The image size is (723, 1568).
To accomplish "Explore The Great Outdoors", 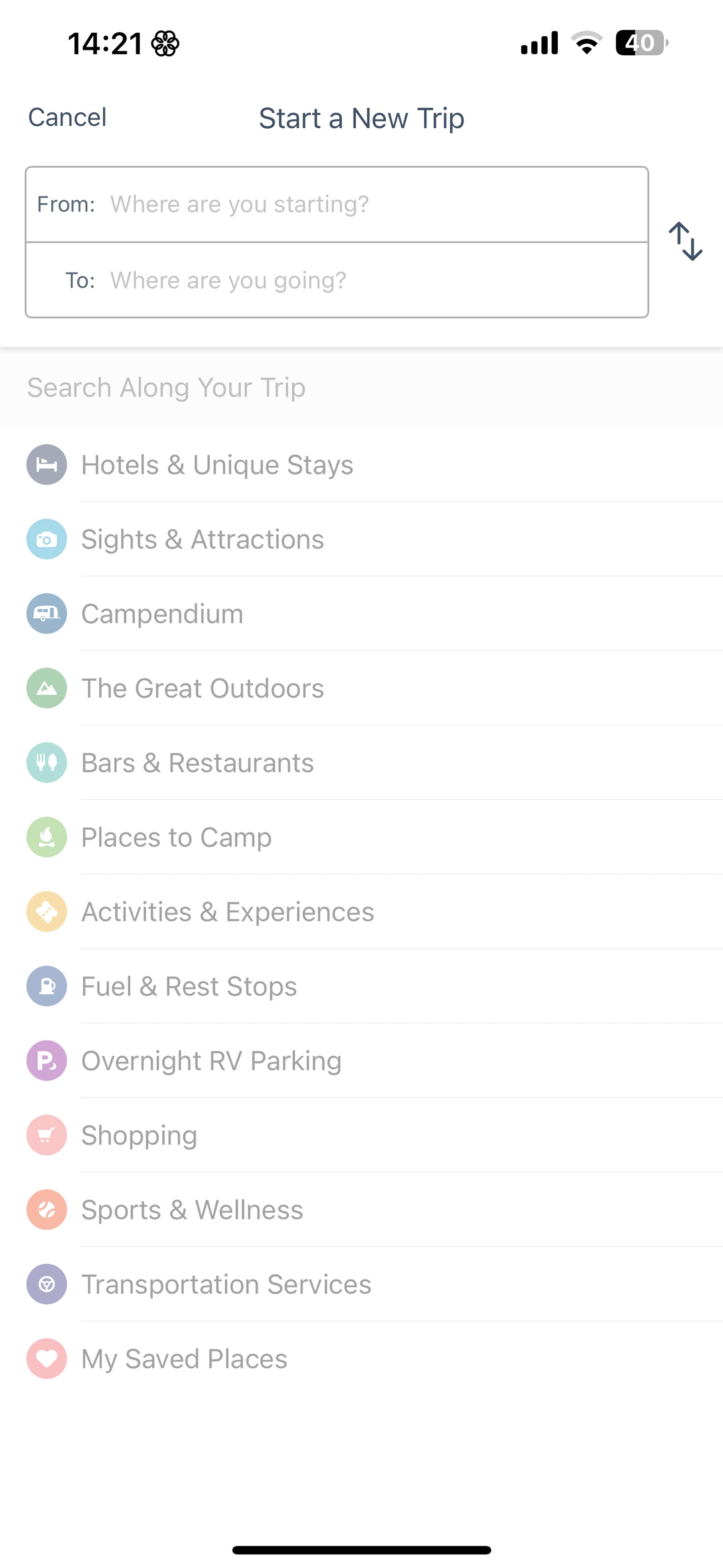I will tap(202, 688).
